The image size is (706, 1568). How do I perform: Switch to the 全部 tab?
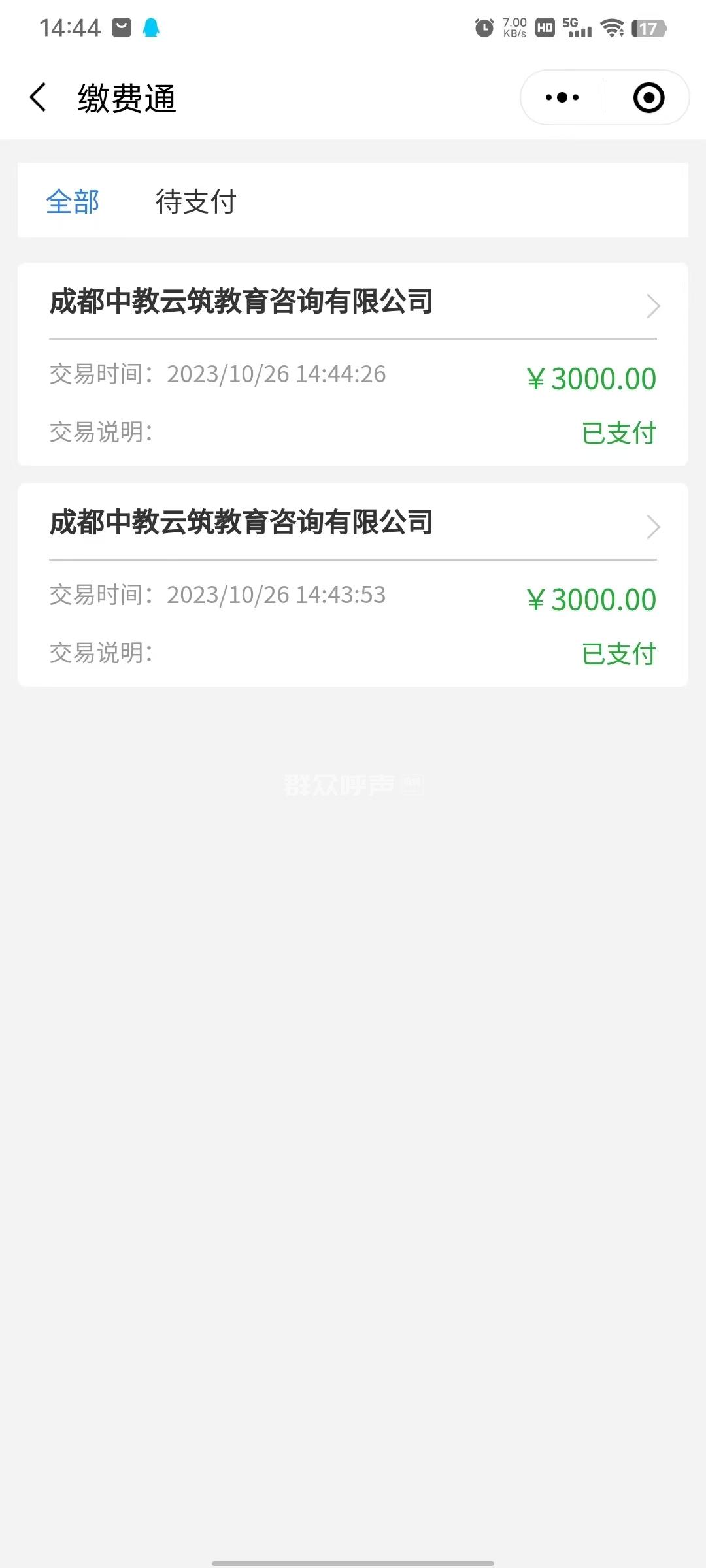[73, 201]
